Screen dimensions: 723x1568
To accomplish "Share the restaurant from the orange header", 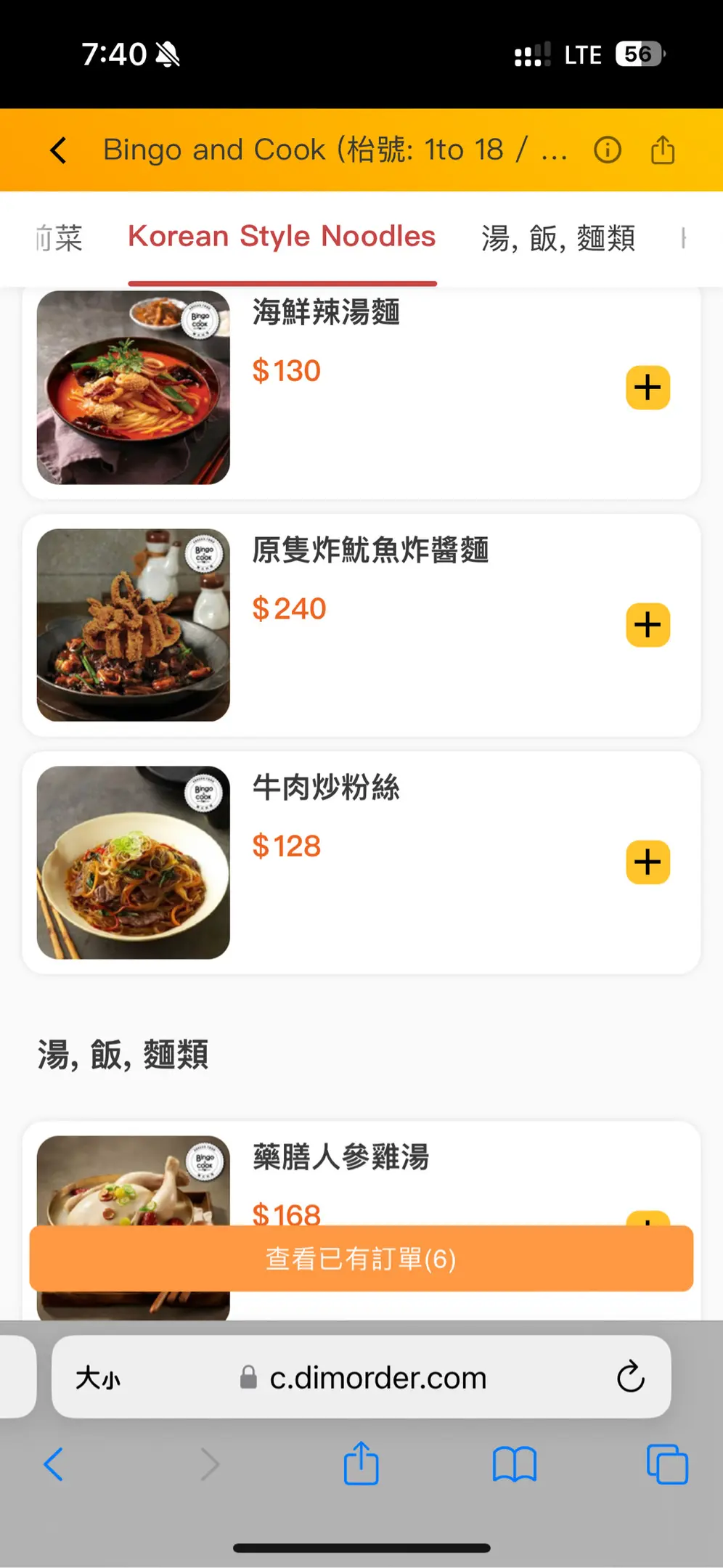I will 662,150.
